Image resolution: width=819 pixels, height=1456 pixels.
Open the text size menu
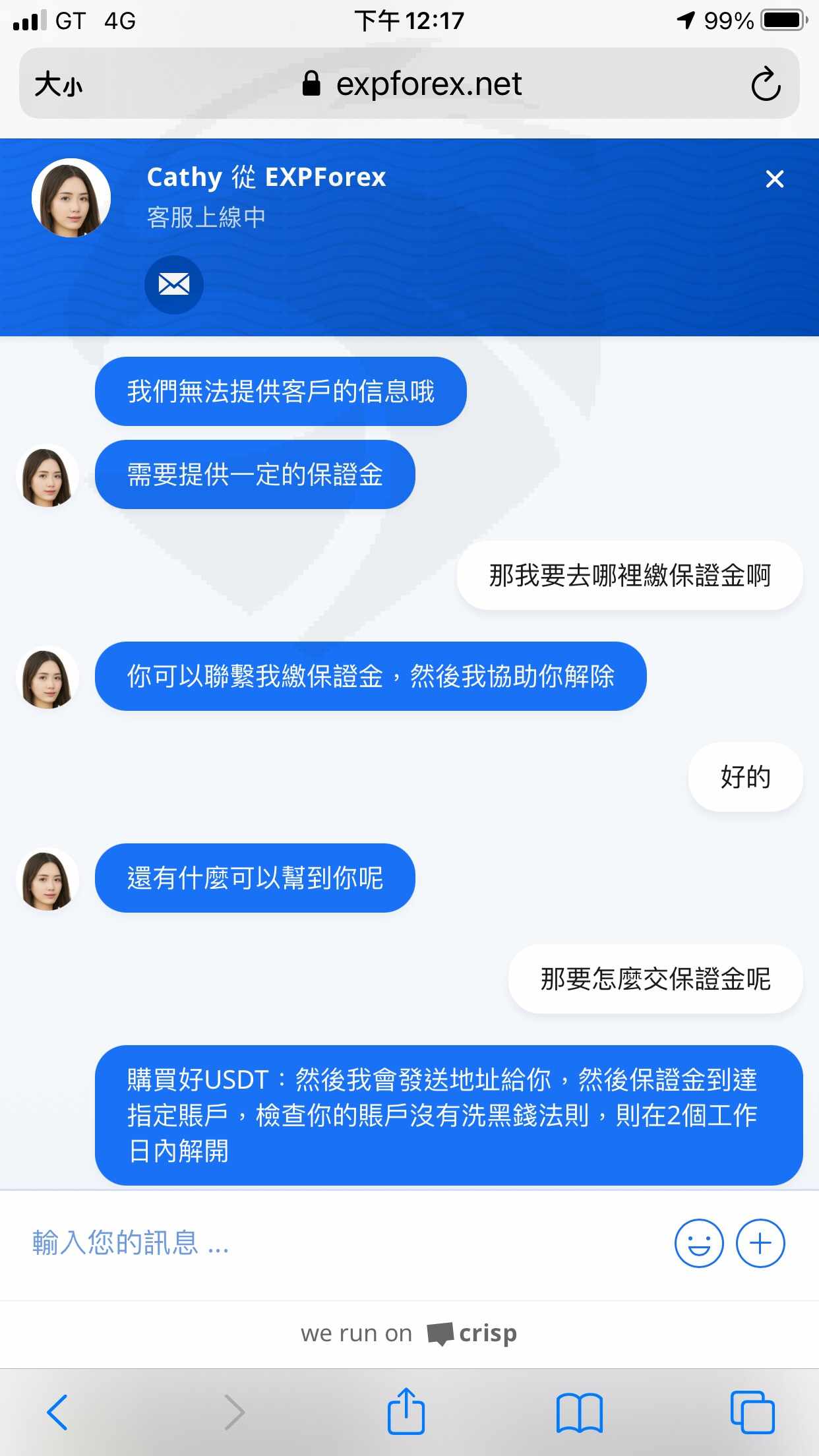click(59, 84)
